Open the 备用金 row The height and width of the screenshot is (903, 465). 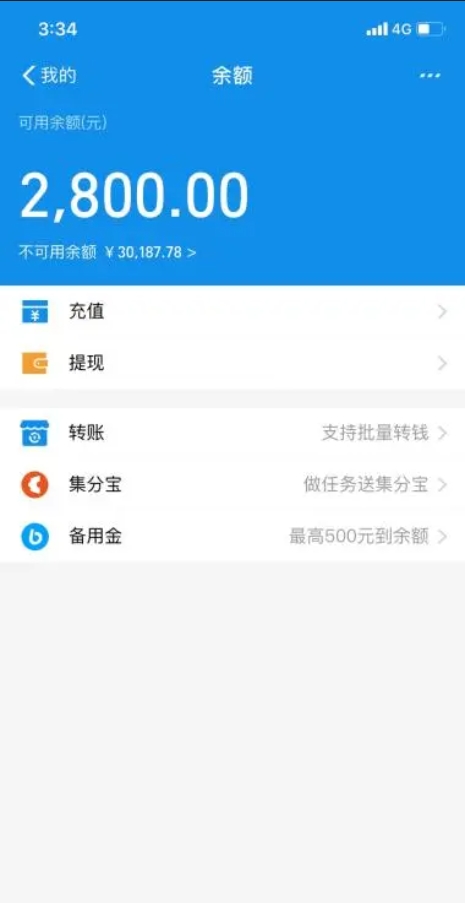click(232, 537)
